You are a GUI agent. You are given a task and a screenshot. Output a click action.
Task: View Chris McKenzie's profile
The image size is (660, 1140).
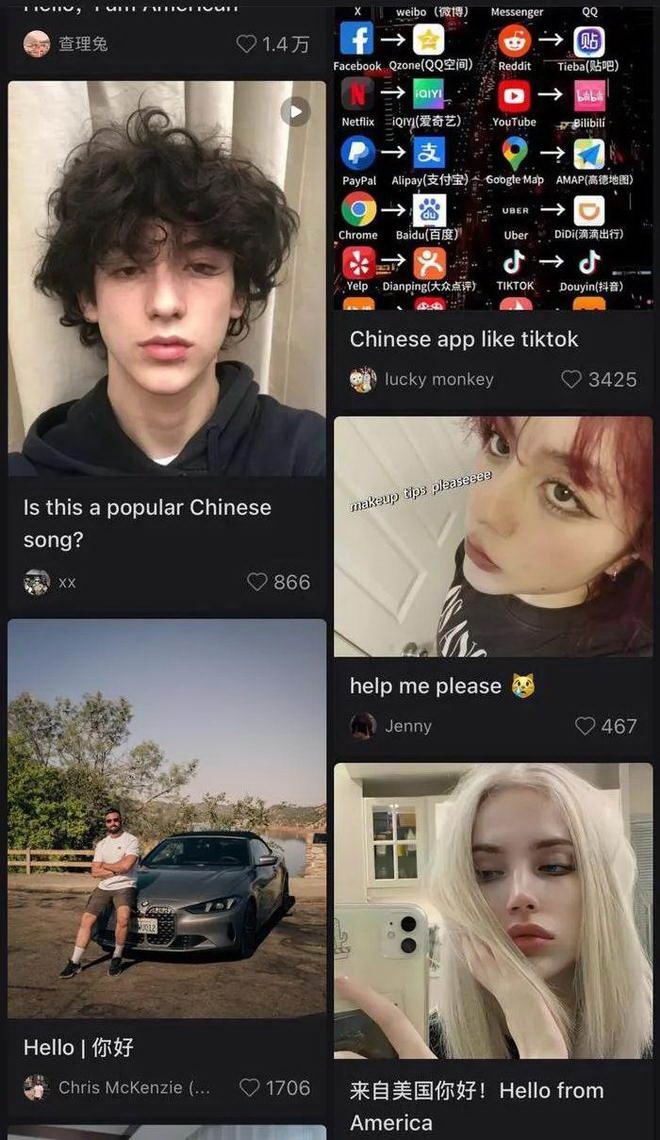(118, 1087)
